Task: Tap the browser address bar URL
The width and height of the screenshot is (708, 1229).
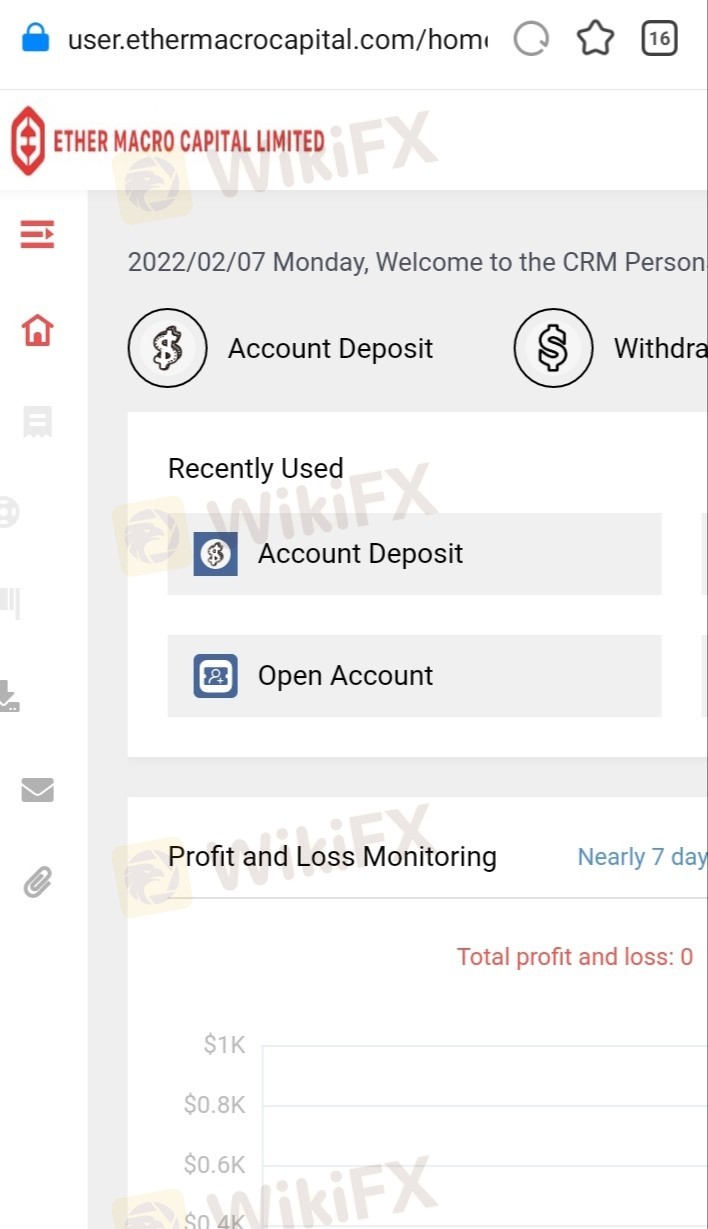Action: tap(278, 40)
